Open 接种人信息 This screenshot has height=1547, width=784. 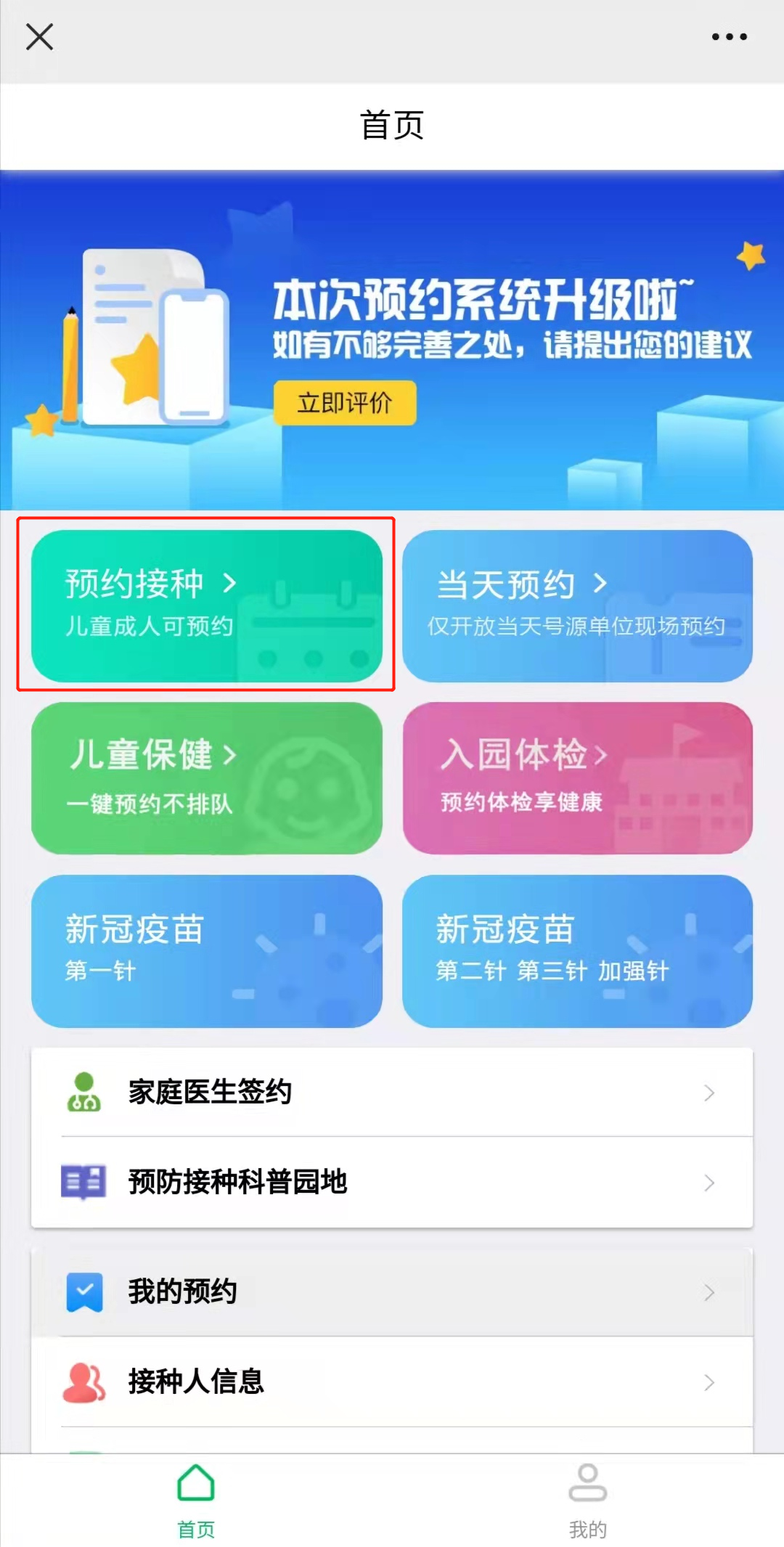click(x=392, y=1381)
